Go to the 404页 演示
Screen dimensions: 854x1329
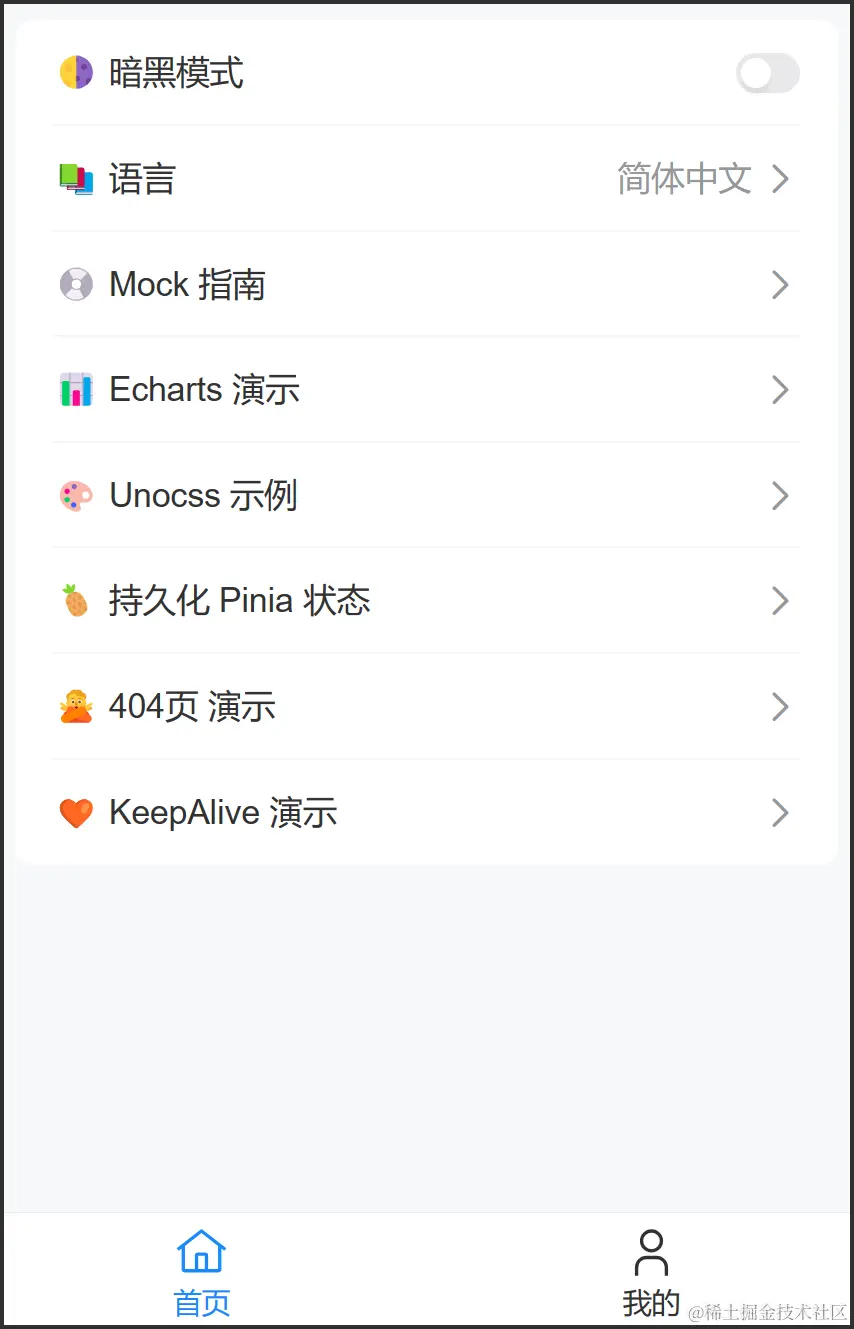[426, 707]
